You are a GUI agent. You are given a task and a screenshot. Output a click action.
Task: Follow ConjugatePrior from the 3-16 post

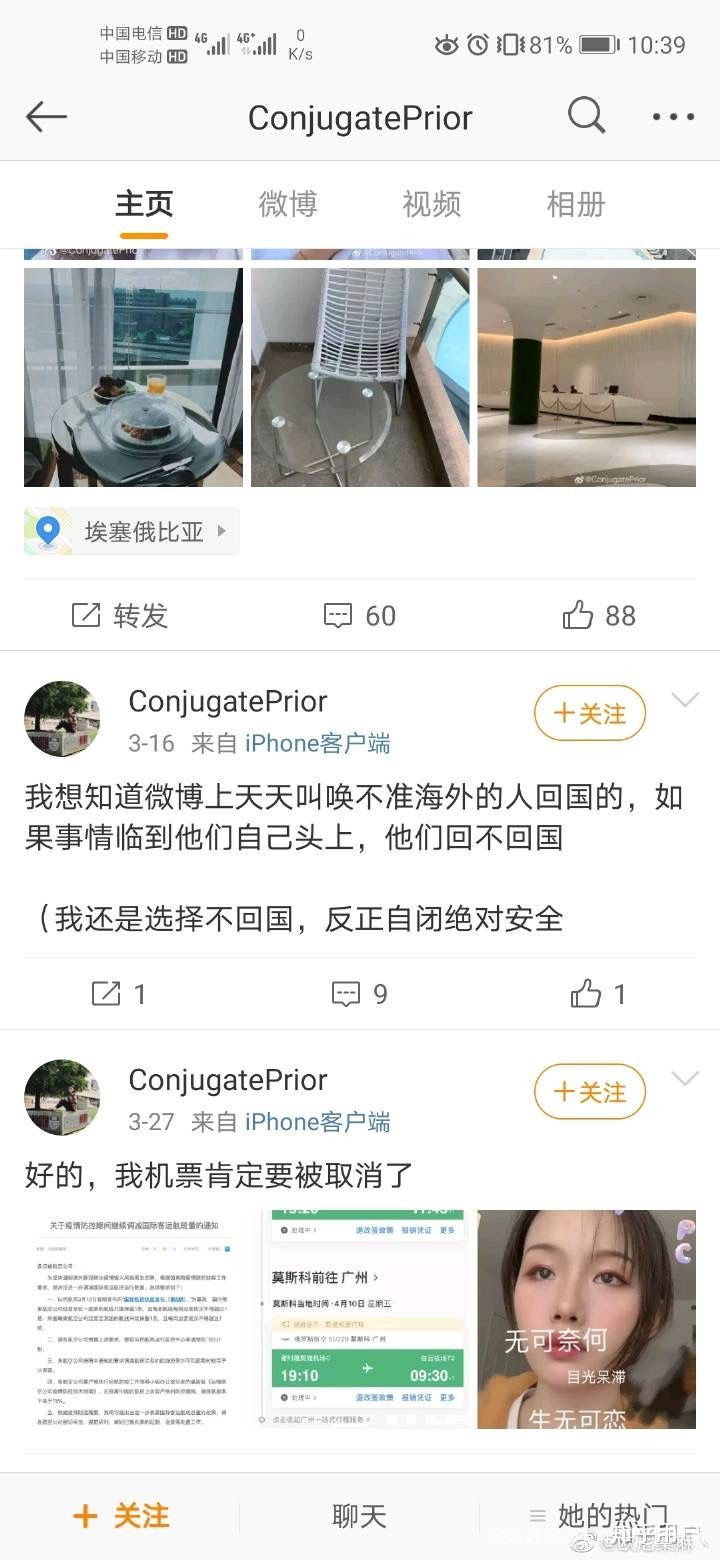(x=590, y=714)
